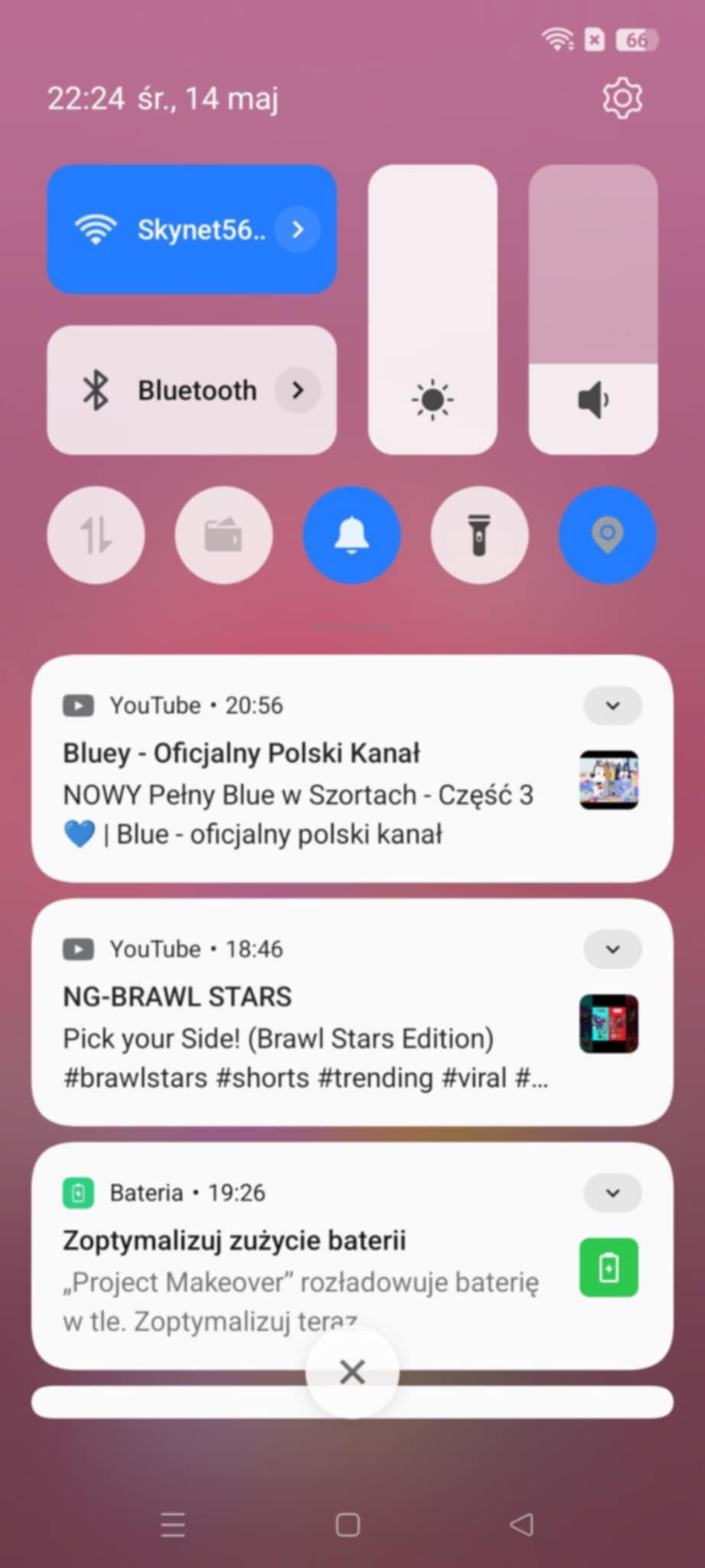Expand the NG-BRAWL STARS notification
Viewport: 705px width, 1568px height.
tap(612, 949)
